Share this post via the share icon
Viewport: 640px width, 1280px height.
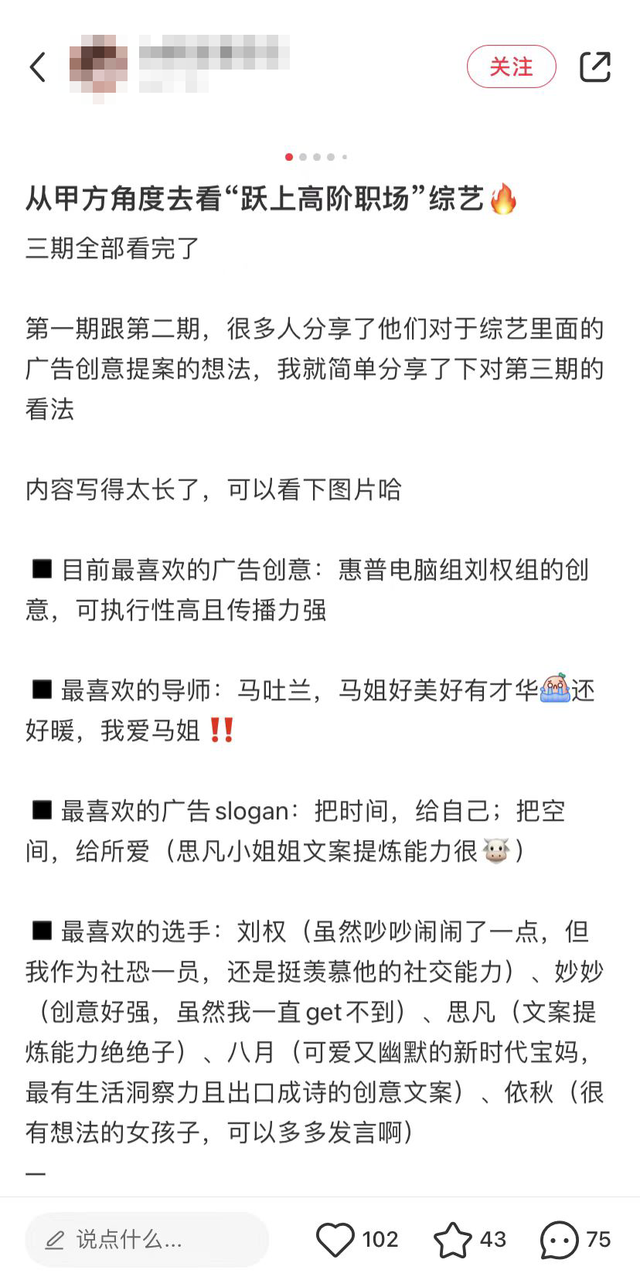tap(595, 67)
